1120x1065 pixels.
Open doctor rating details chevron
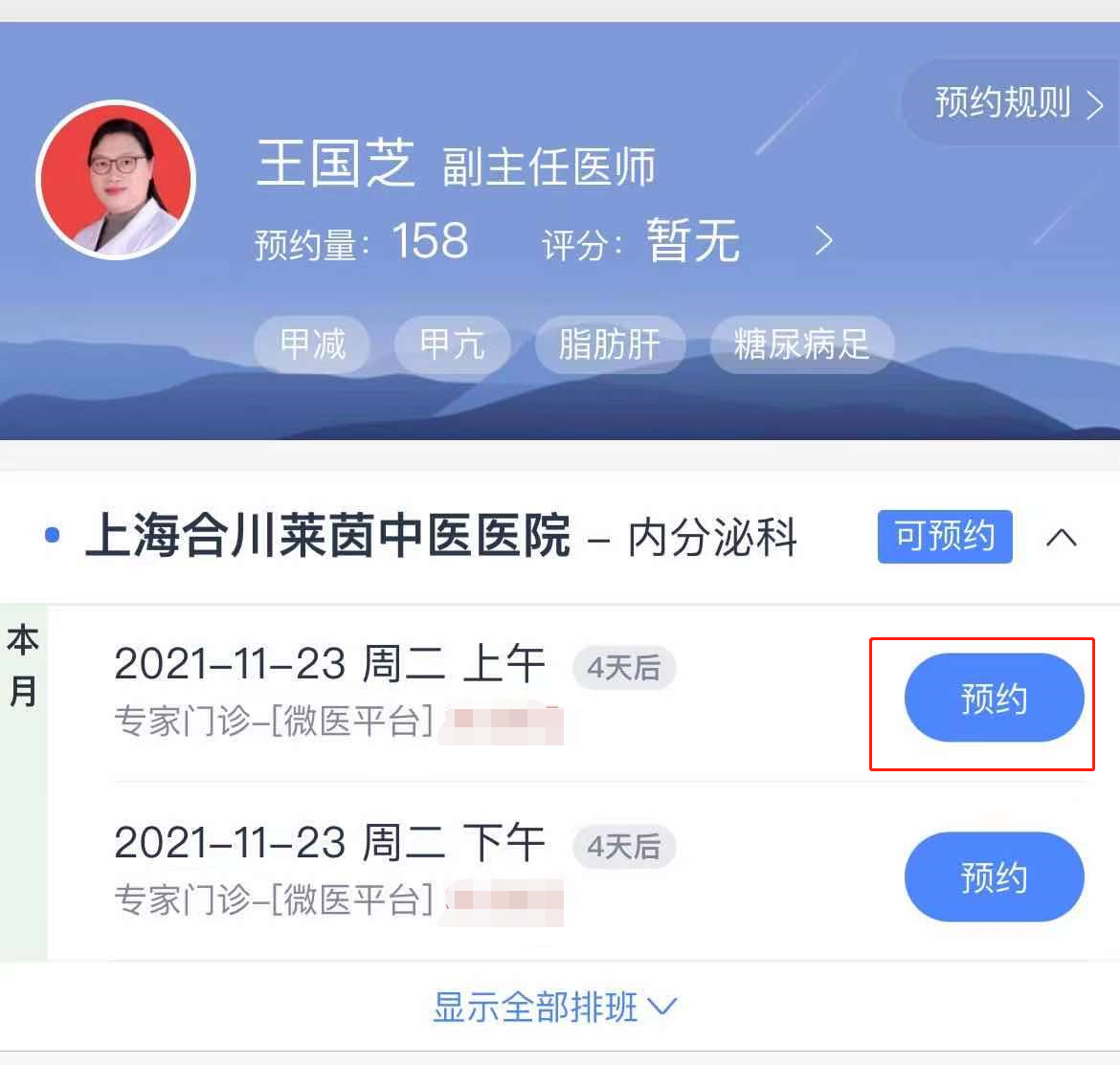pos(823,241)
